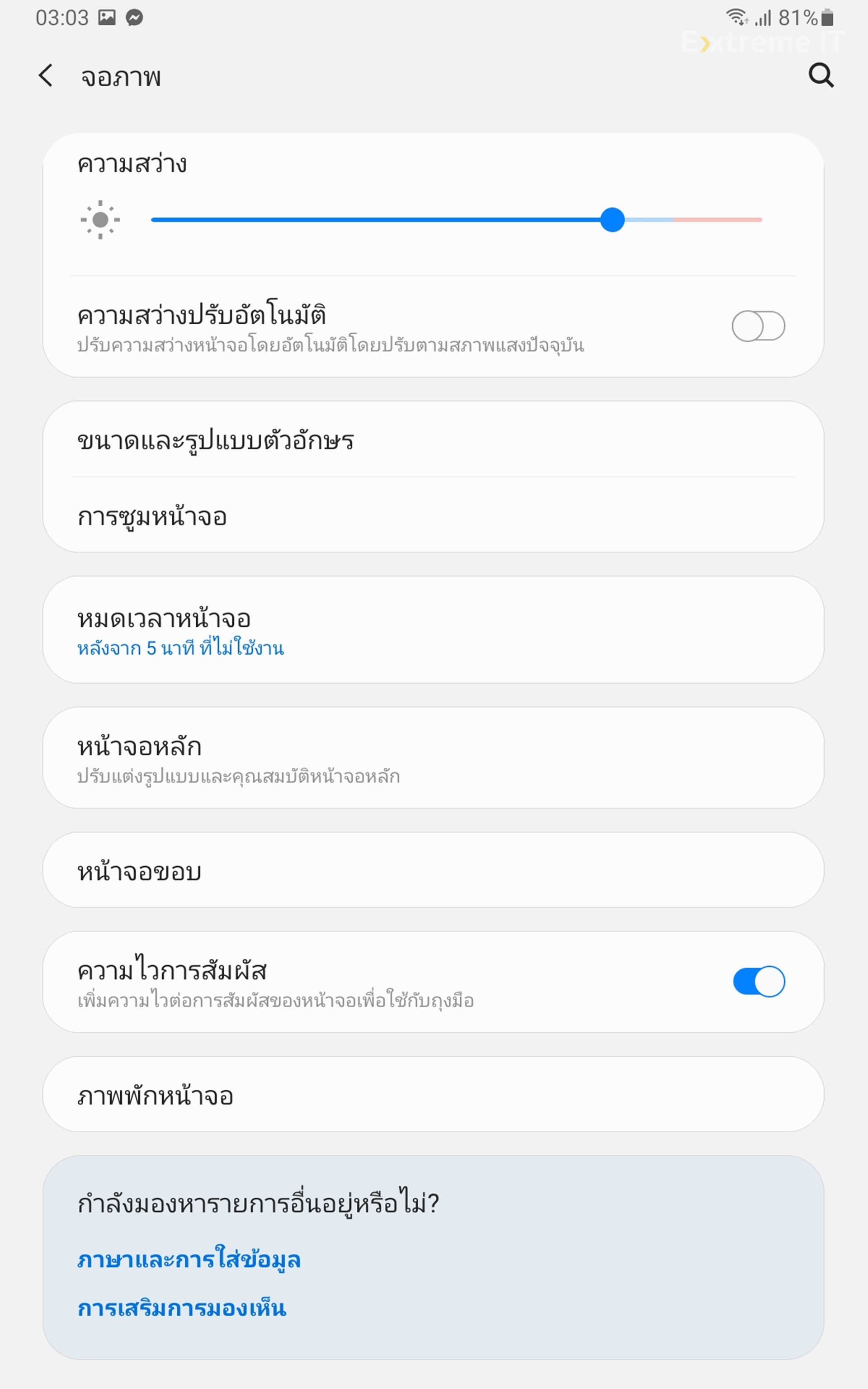Open ภาพพักหน้าจอ
Screen dimensions: 868x1389
point(434,1095)
